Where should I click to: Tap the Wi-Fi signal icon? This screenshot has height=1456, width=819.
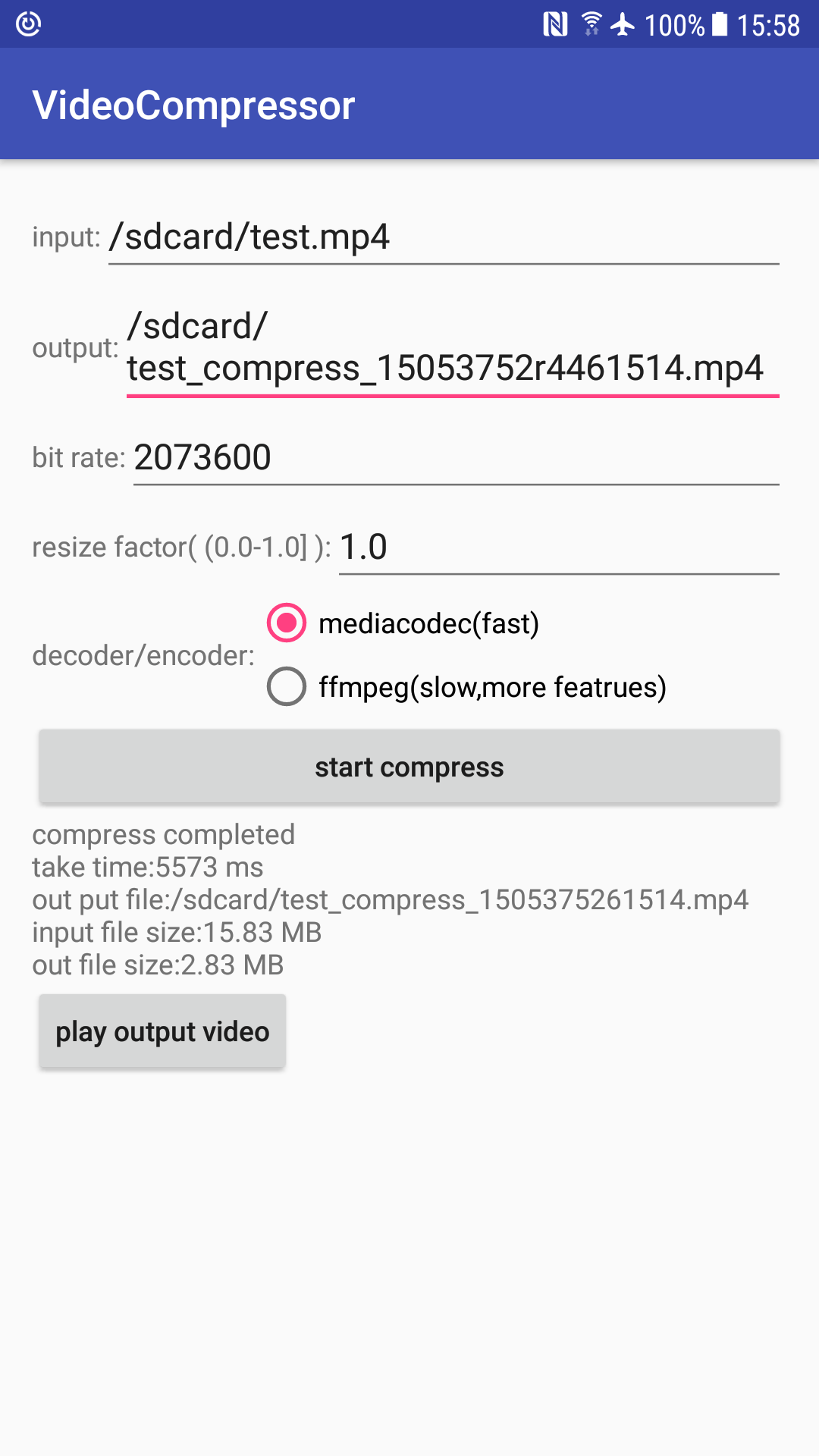(x=591, y=25)
